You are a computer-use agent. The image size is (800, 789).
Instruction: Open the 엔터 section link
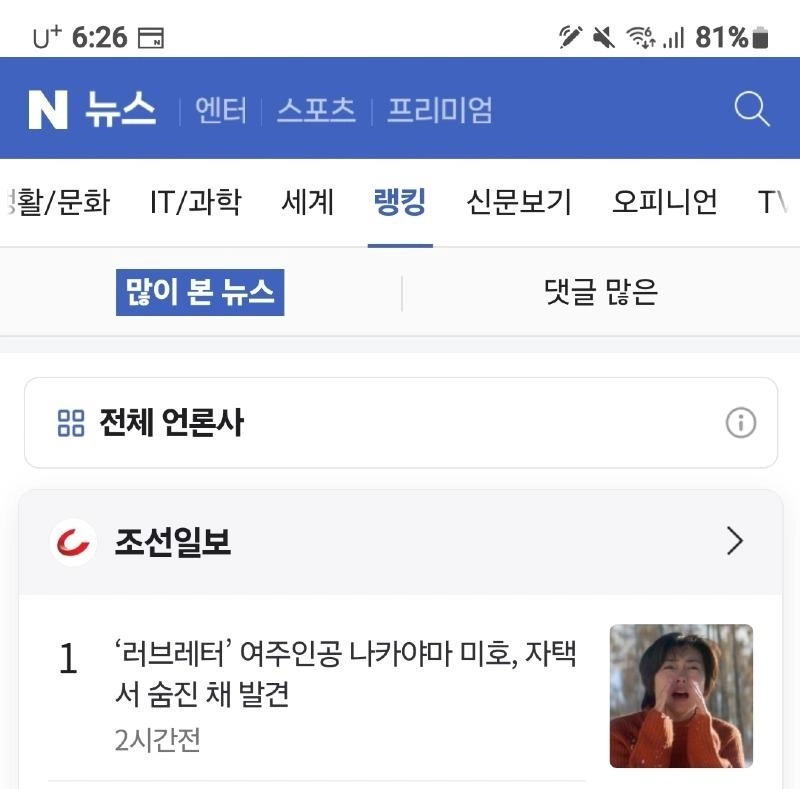pos(221,110)
